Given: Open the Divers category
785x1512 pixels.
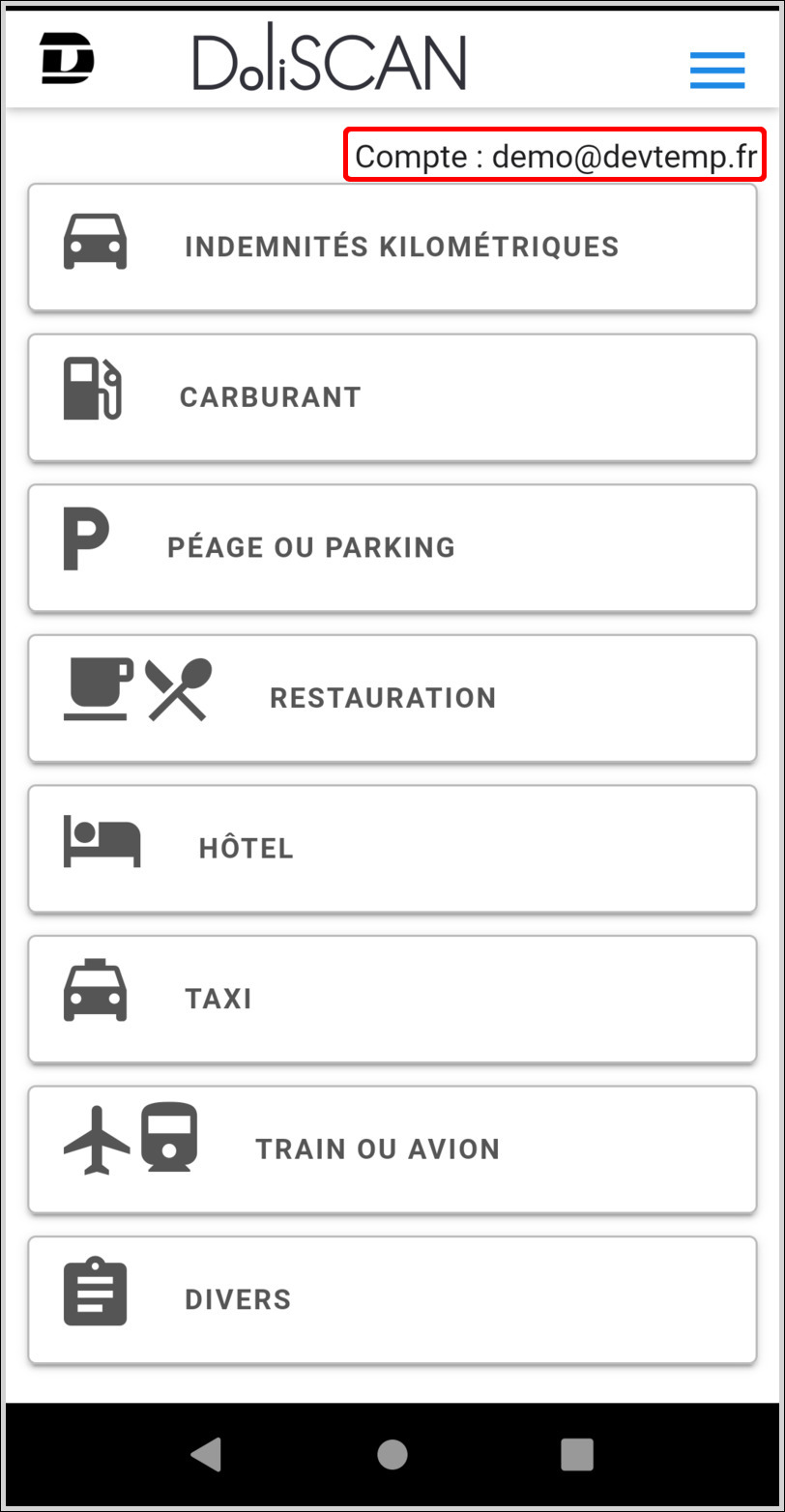Looking at the screenshot, I should tap(392, 1300).
